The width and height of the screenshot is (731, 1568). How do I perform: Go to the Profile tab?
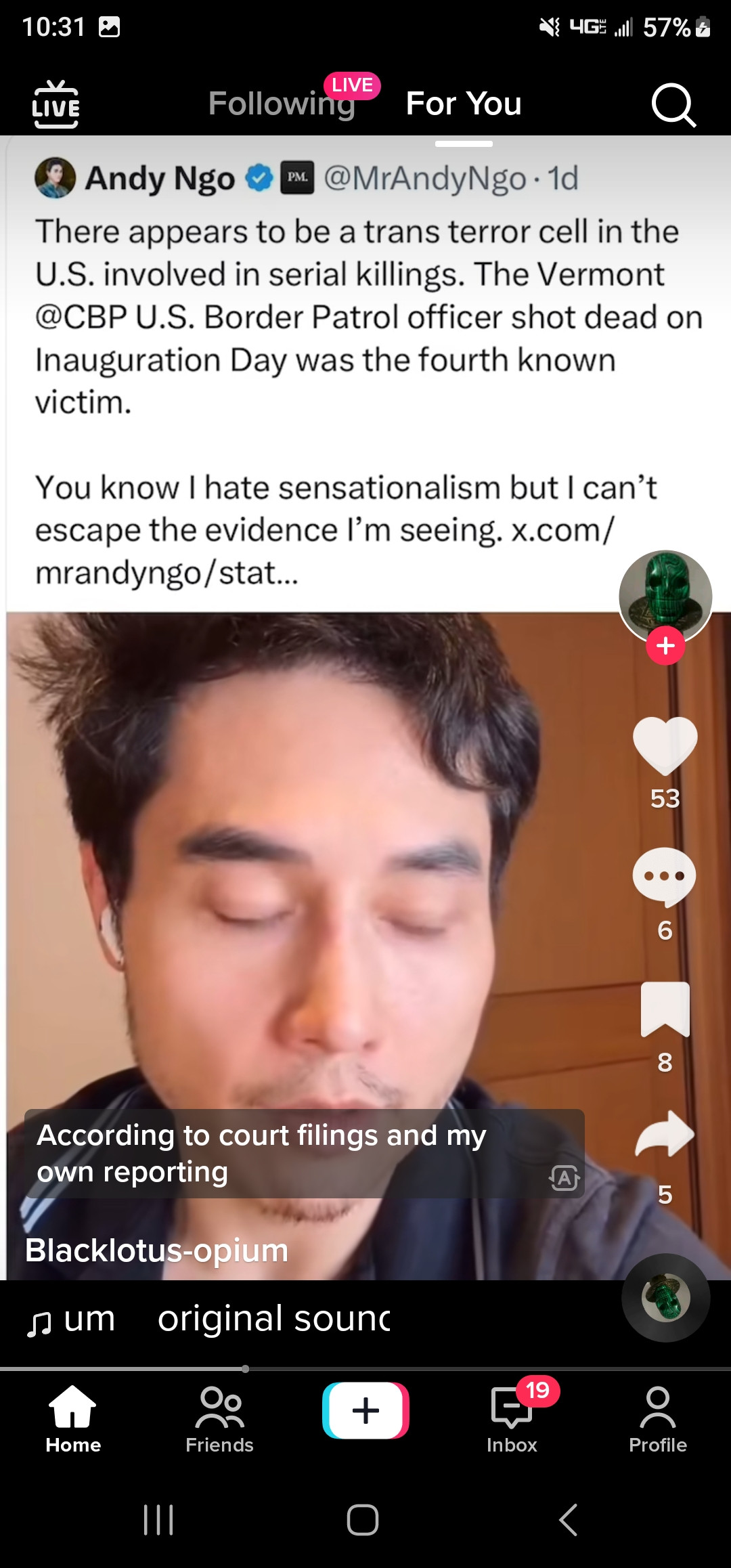pyautogui.click(x=658, y=1419)
